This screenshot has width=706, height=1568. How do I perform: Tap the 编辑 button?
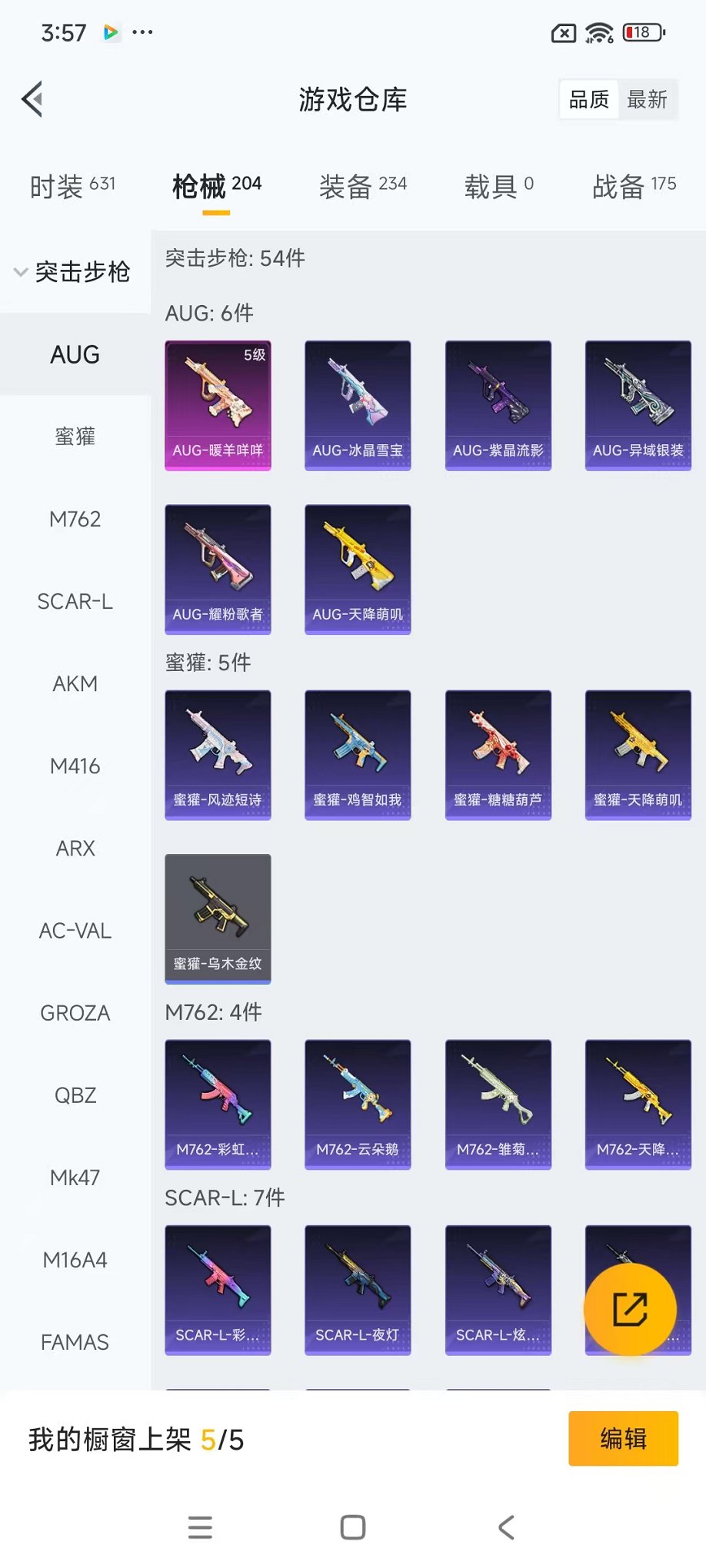[x=623, y=1438]
